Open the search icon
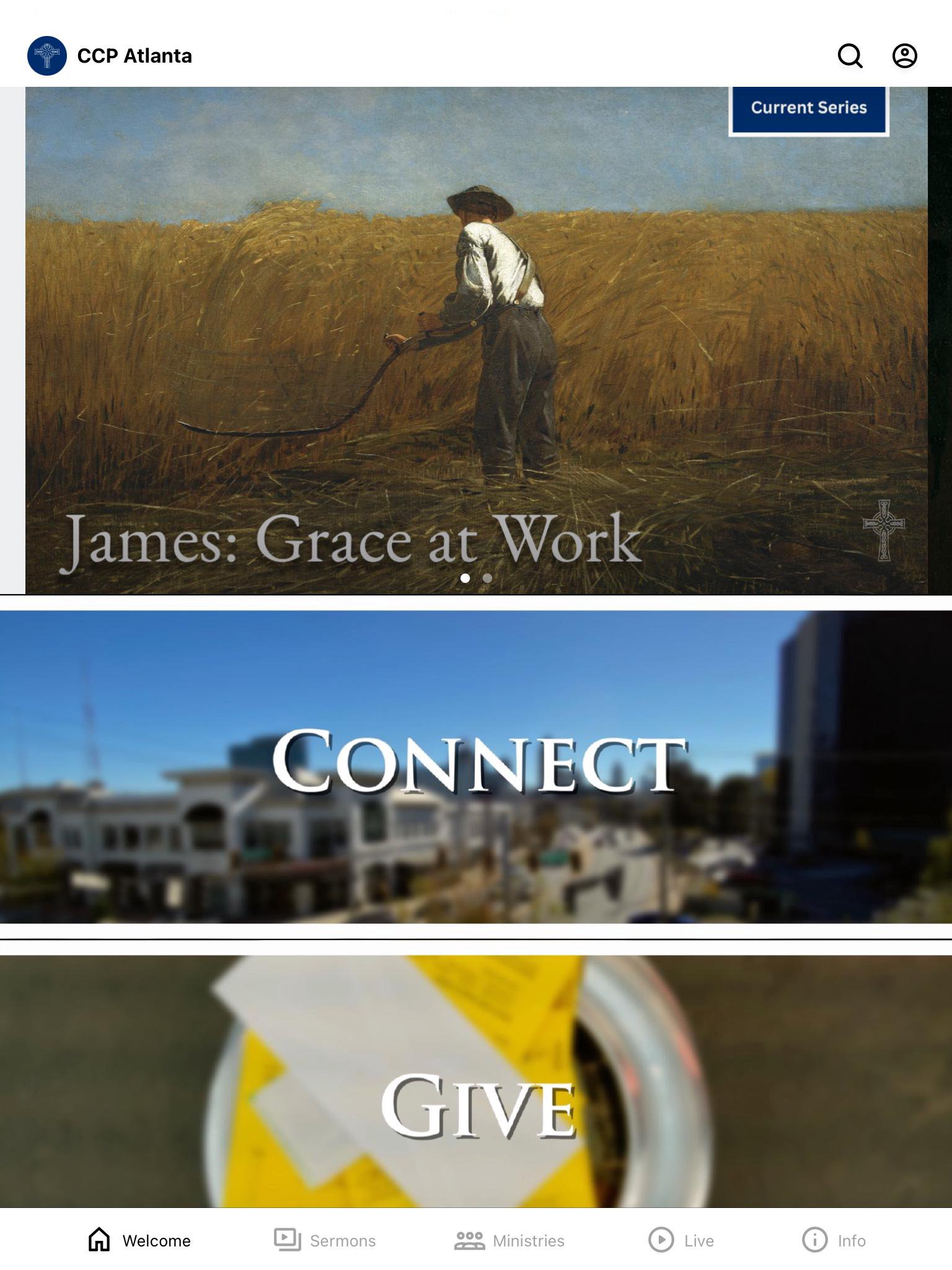 click(x=850, y=56)
